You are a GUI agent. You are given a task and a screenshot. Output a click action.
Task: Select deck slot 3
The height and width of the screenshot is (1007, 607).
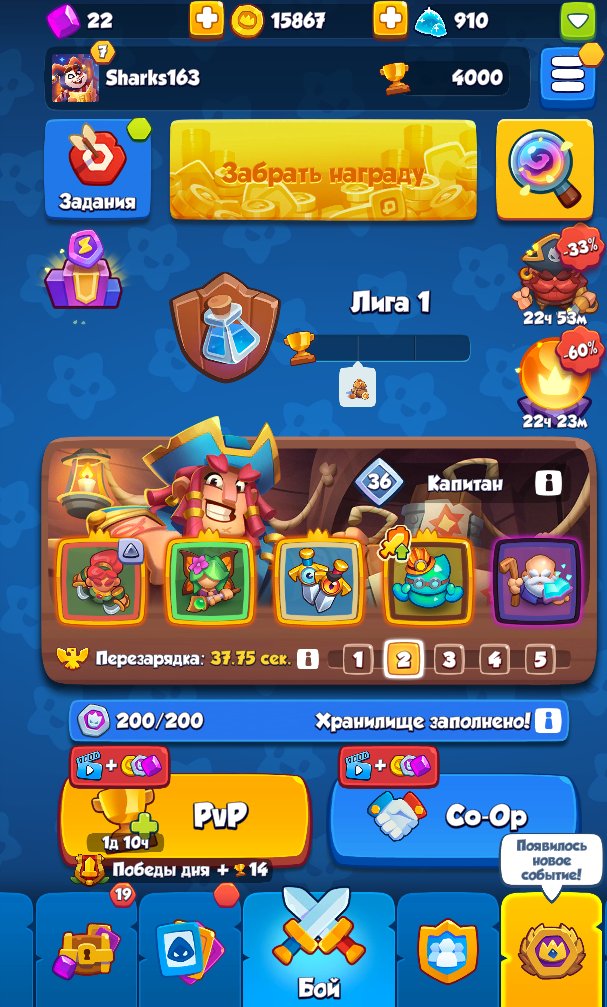(x=448, y=659)
